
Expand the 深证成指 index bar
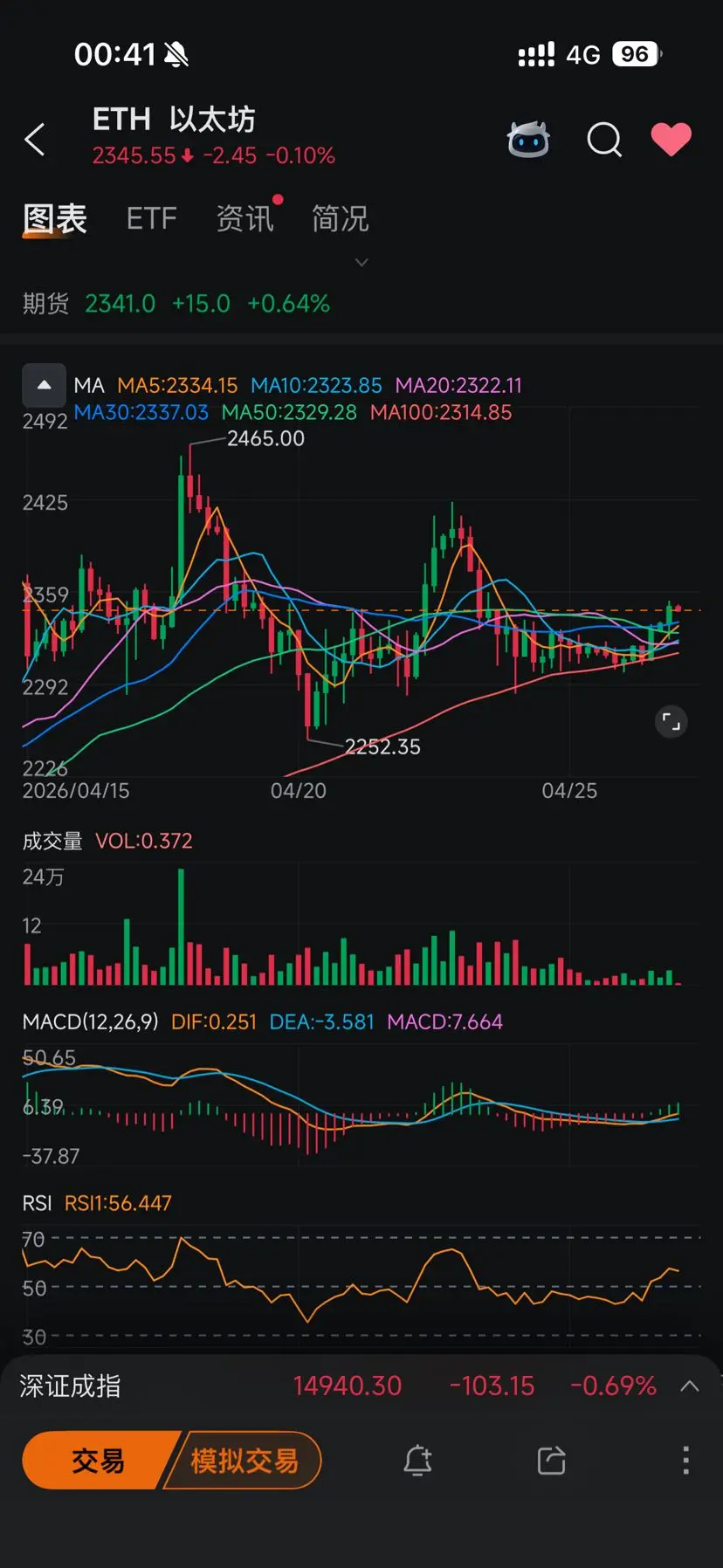pos(690,1386)
